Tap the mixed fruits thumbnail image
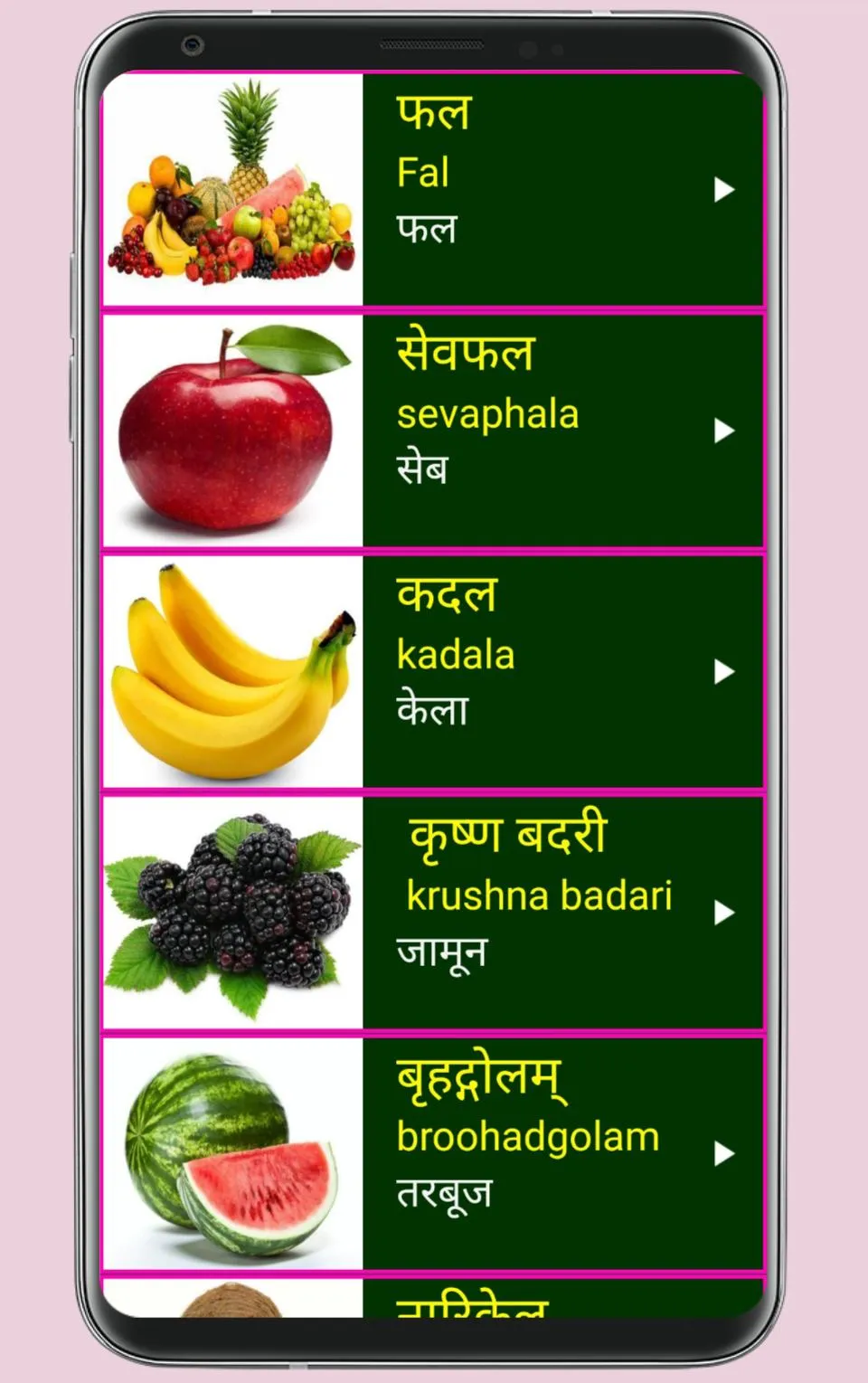 point(233,190)
